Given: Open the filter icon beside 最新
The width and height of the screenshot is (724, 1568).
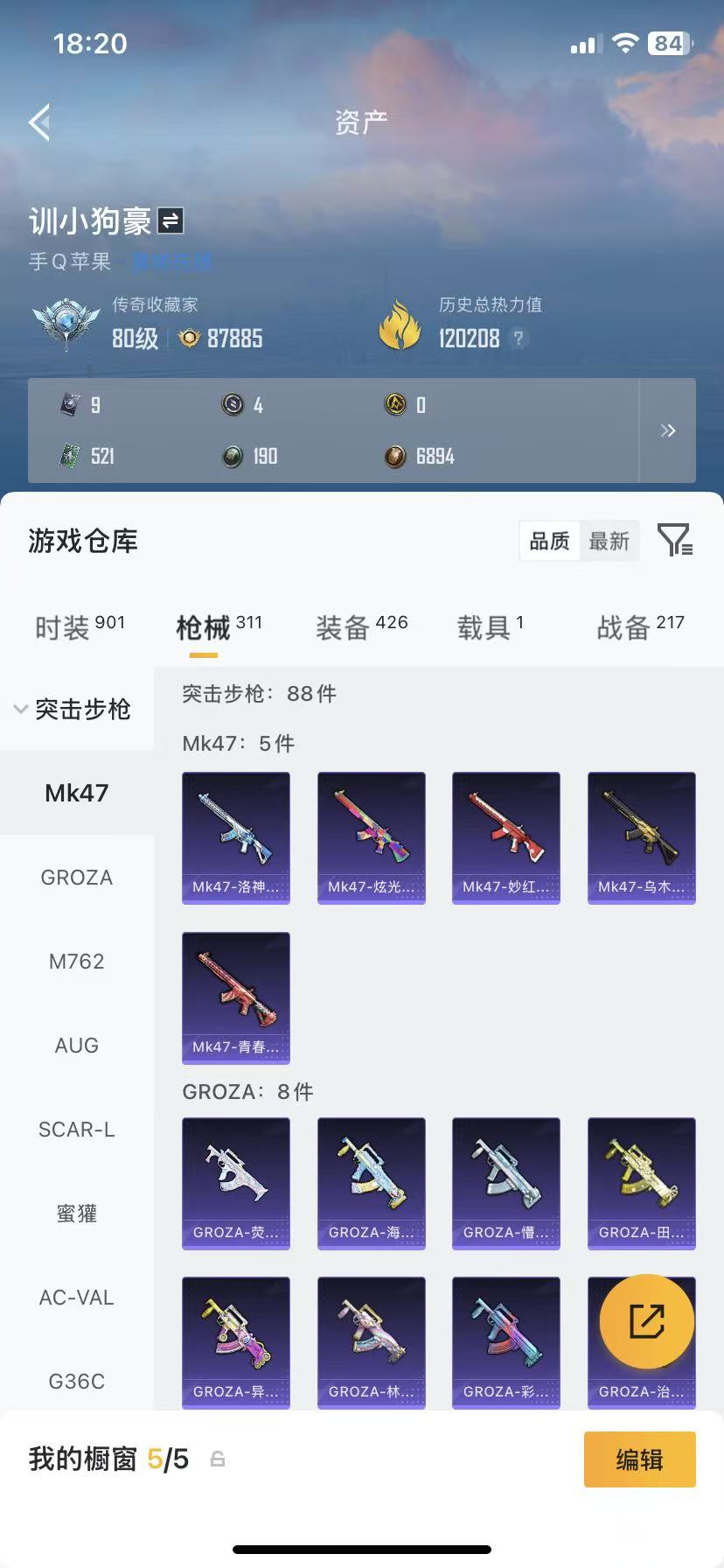Looking at the screenshot, I should [x=674, y=541].
